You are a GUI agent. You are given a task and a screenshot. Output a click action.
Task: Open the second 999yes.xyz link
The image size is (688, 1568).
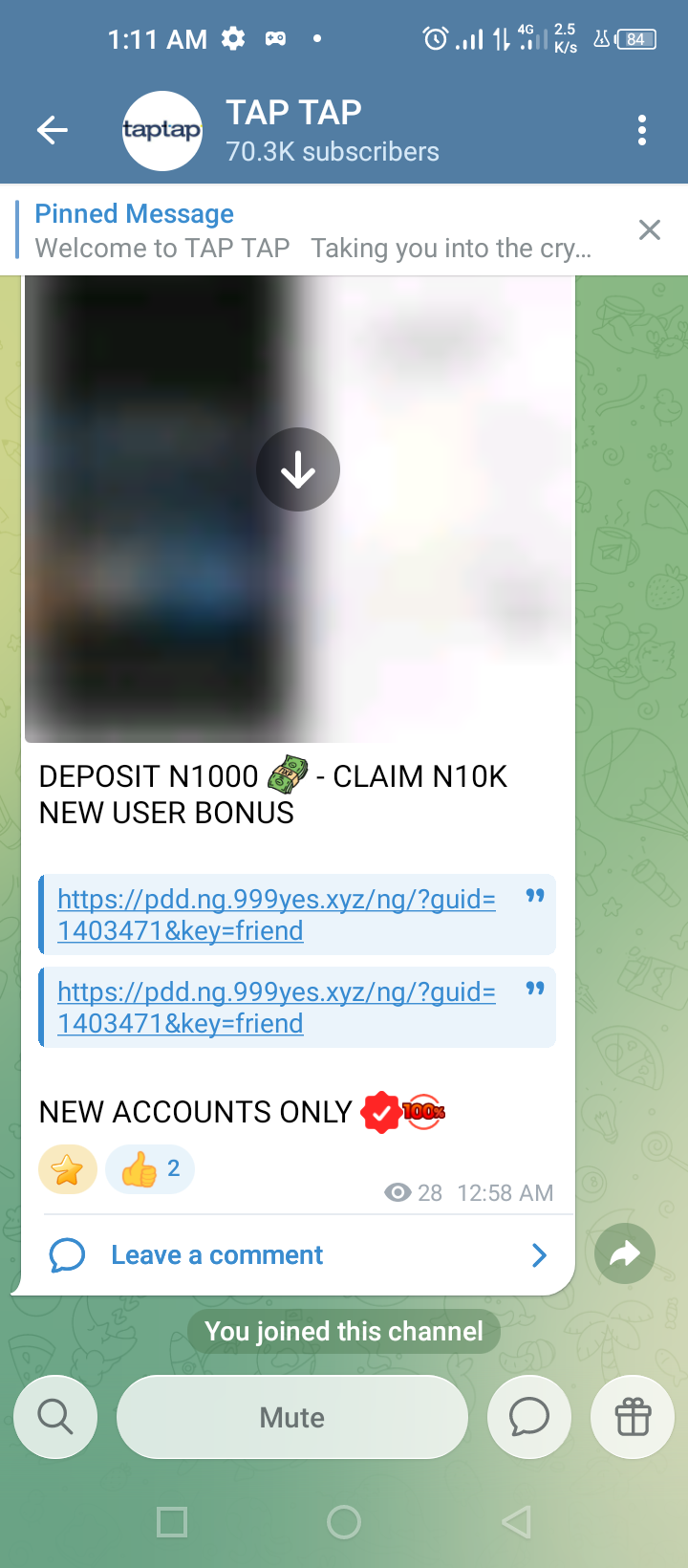[x=276, y=1007]
